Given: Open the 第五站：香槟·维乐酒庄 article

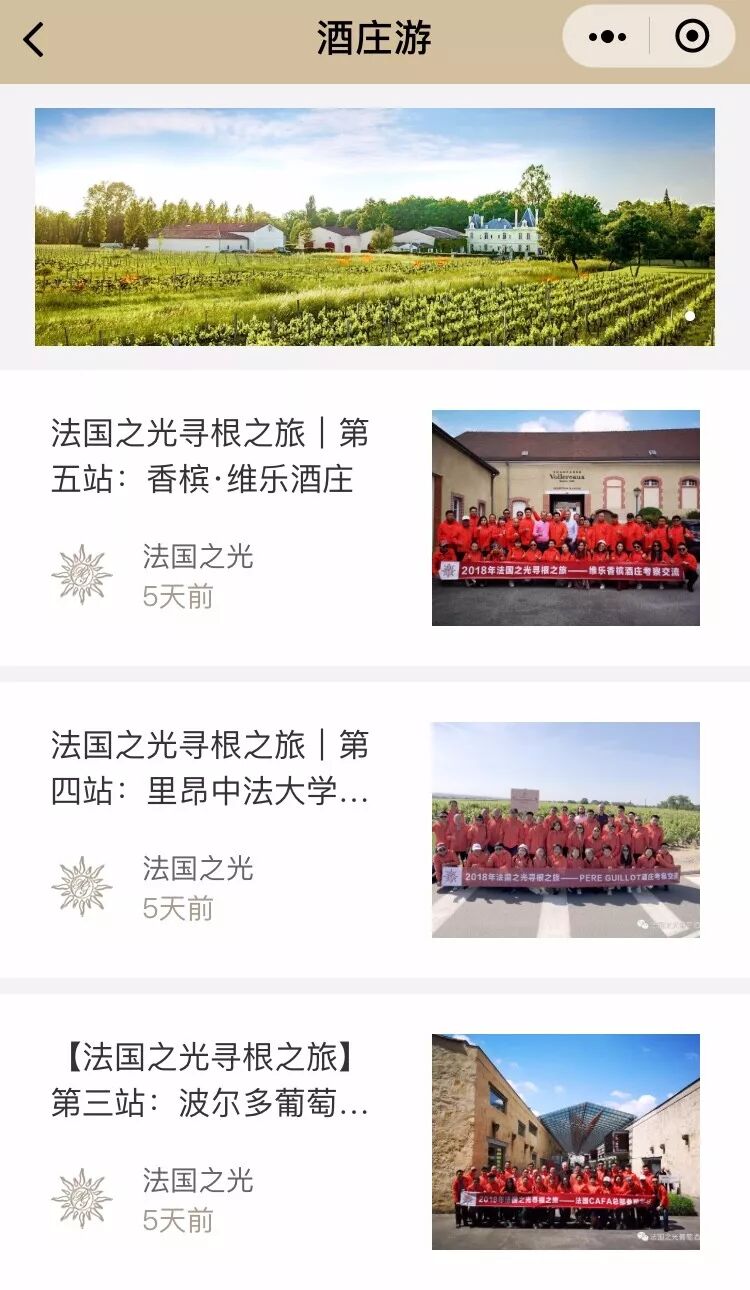Looking at the screenshot, I should [x=210, y=456].
